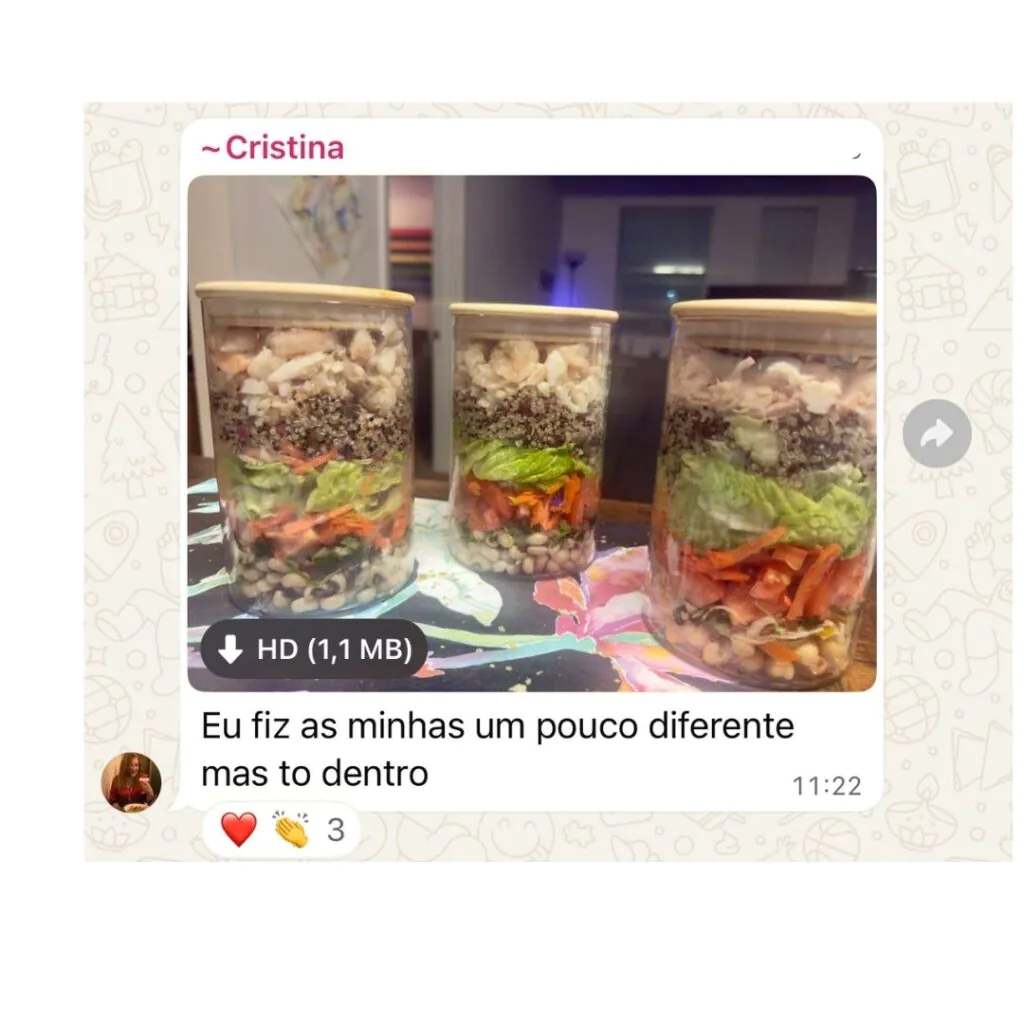This screenshot has height=1024, width=1024.
Task: Download the photo in HD
Action: (x=314, y=650)
